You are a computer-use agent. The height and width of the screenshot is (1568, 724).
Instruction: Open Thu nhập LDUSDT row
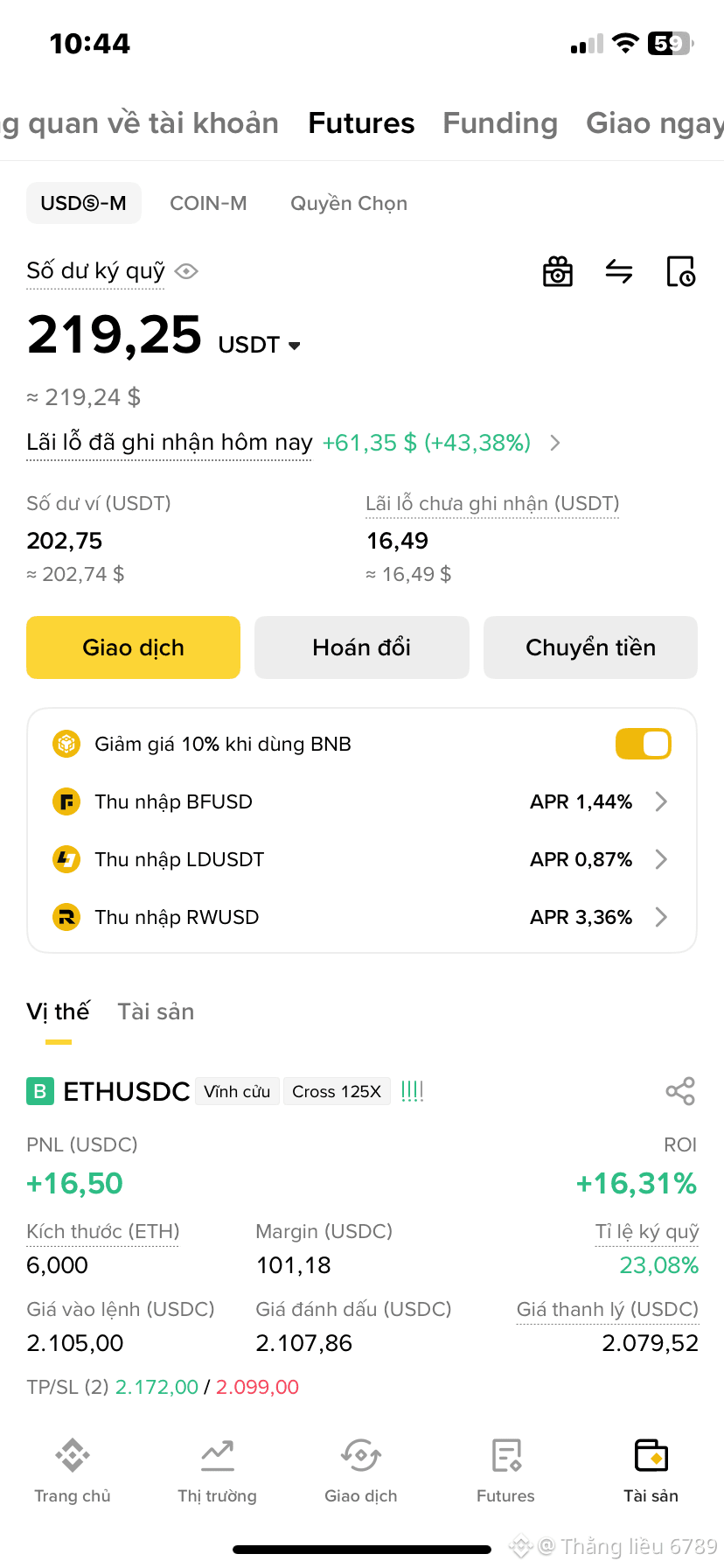tap(362, 859)
